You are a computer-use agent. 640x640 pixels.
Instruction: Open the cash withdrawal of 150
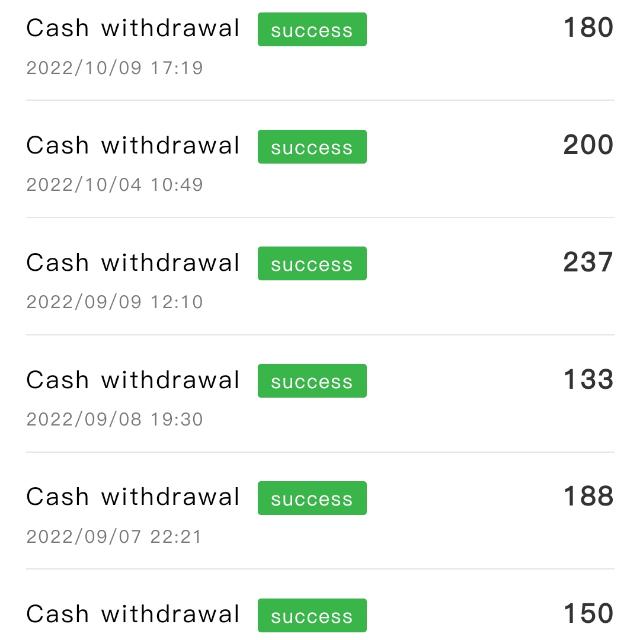pyautogui.click(x=320, y=615)
